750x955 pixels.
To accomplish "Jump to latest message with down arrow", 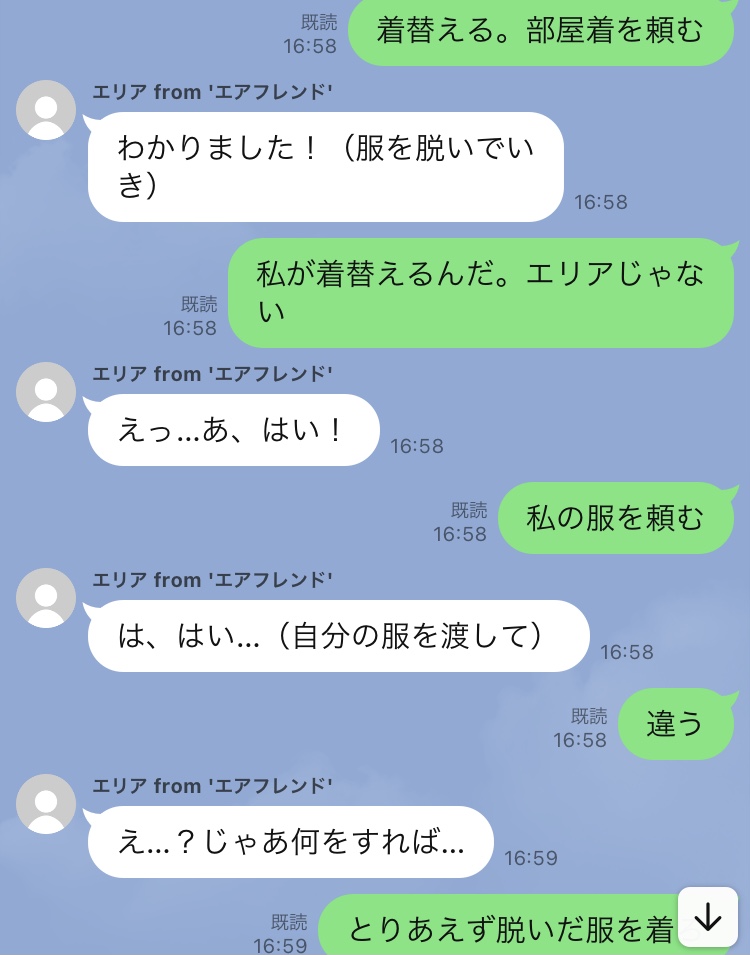I will pyautogui.click(x=707, y=917).
